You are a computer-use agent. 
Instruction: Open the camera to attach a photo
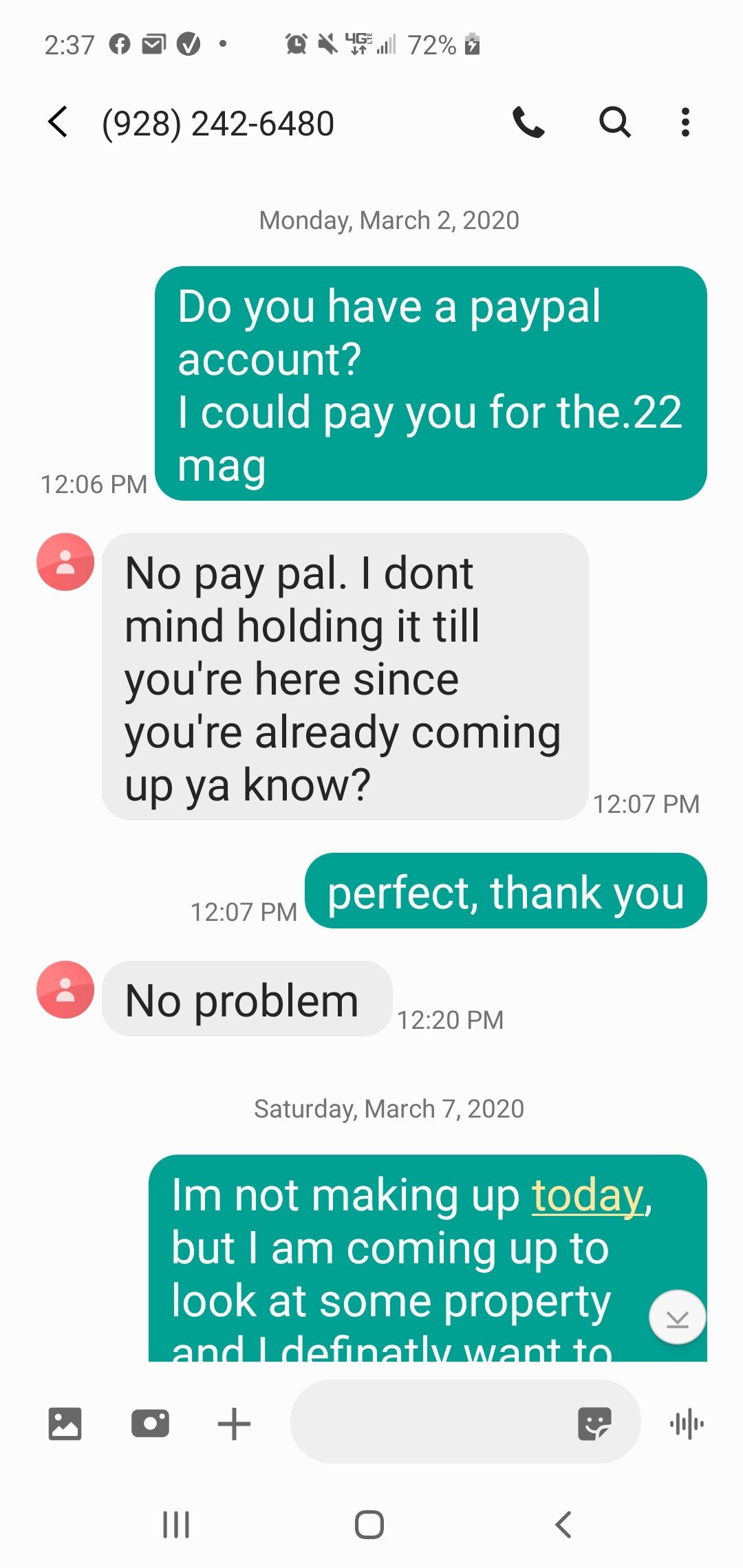tap(150, 1423)
